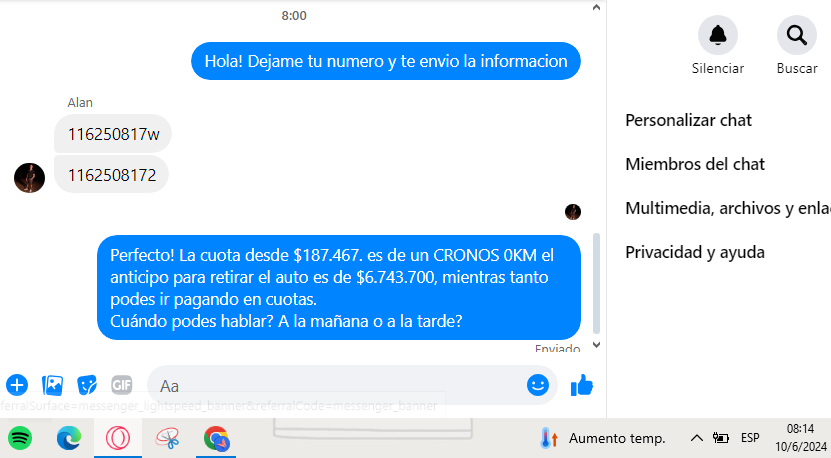Screen dimensions: 831x458
Task: Expand Personalizar chat options
Action: (x=688, y=120)
